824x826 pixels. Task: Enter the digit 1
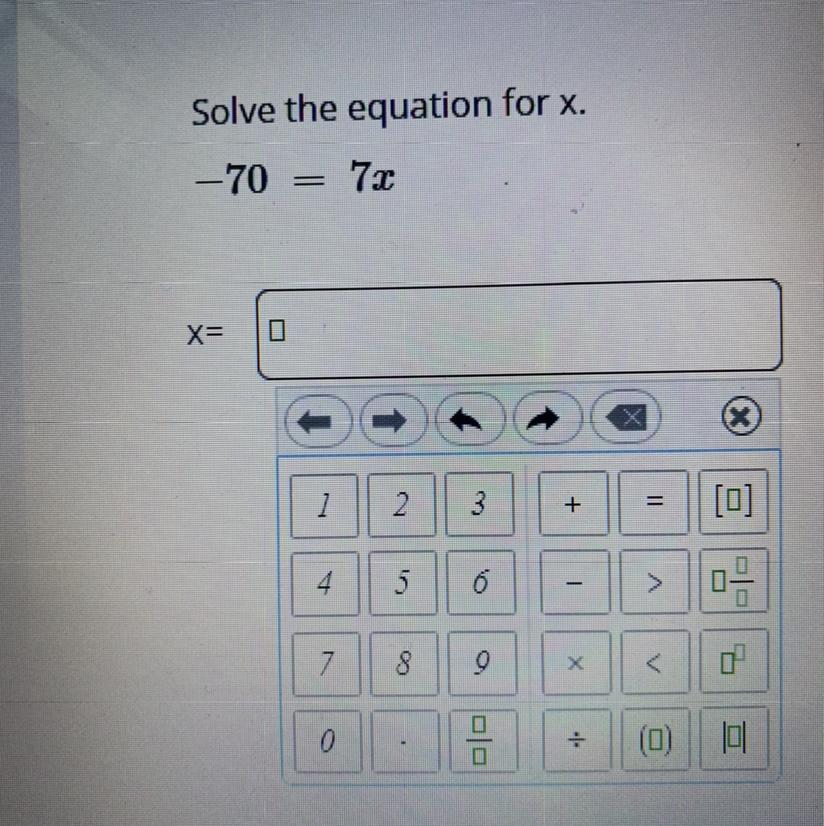tap(324, 506)
